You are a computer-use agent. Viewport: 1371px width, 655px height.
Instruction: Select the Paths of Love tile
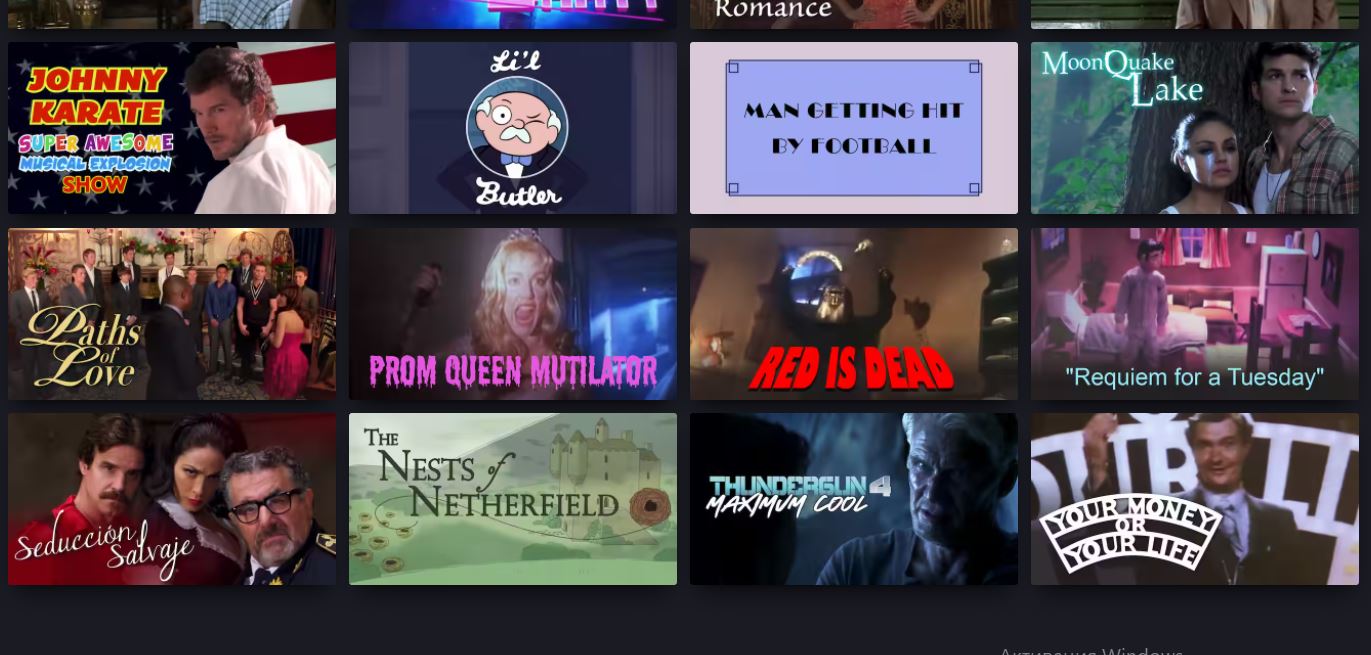point(172,314)
